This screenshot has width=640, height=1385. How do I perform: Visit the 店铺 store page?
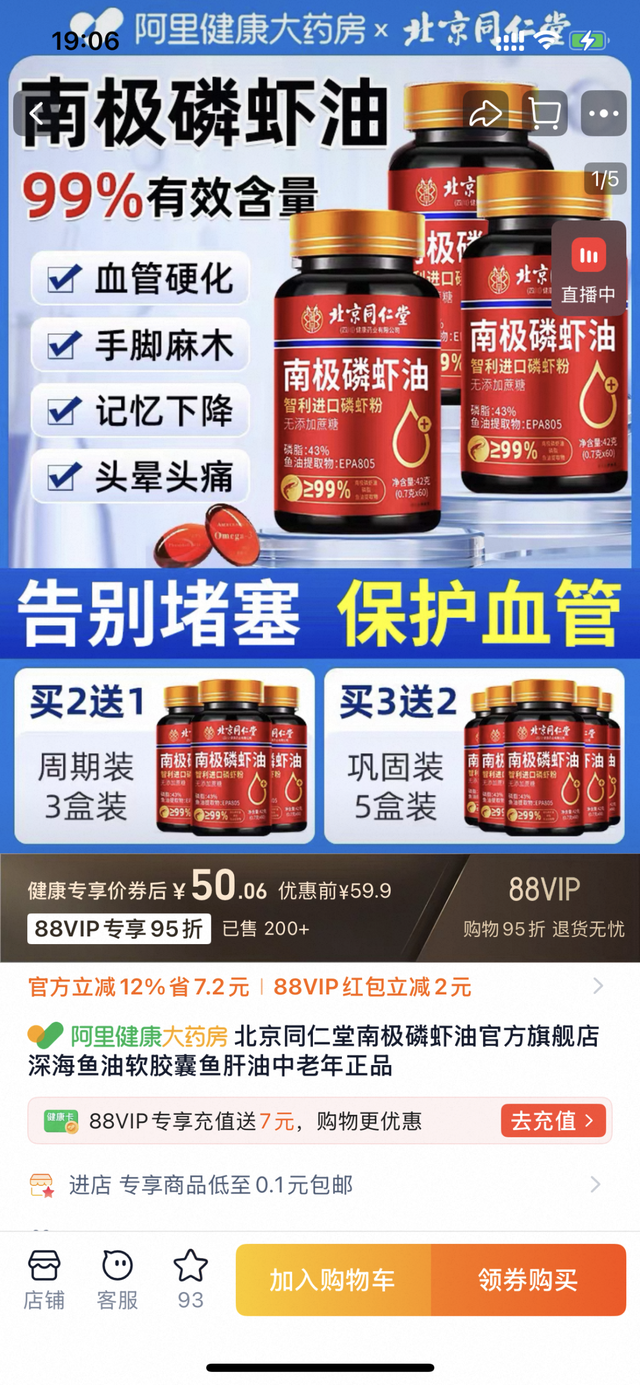pos(43,1279)
